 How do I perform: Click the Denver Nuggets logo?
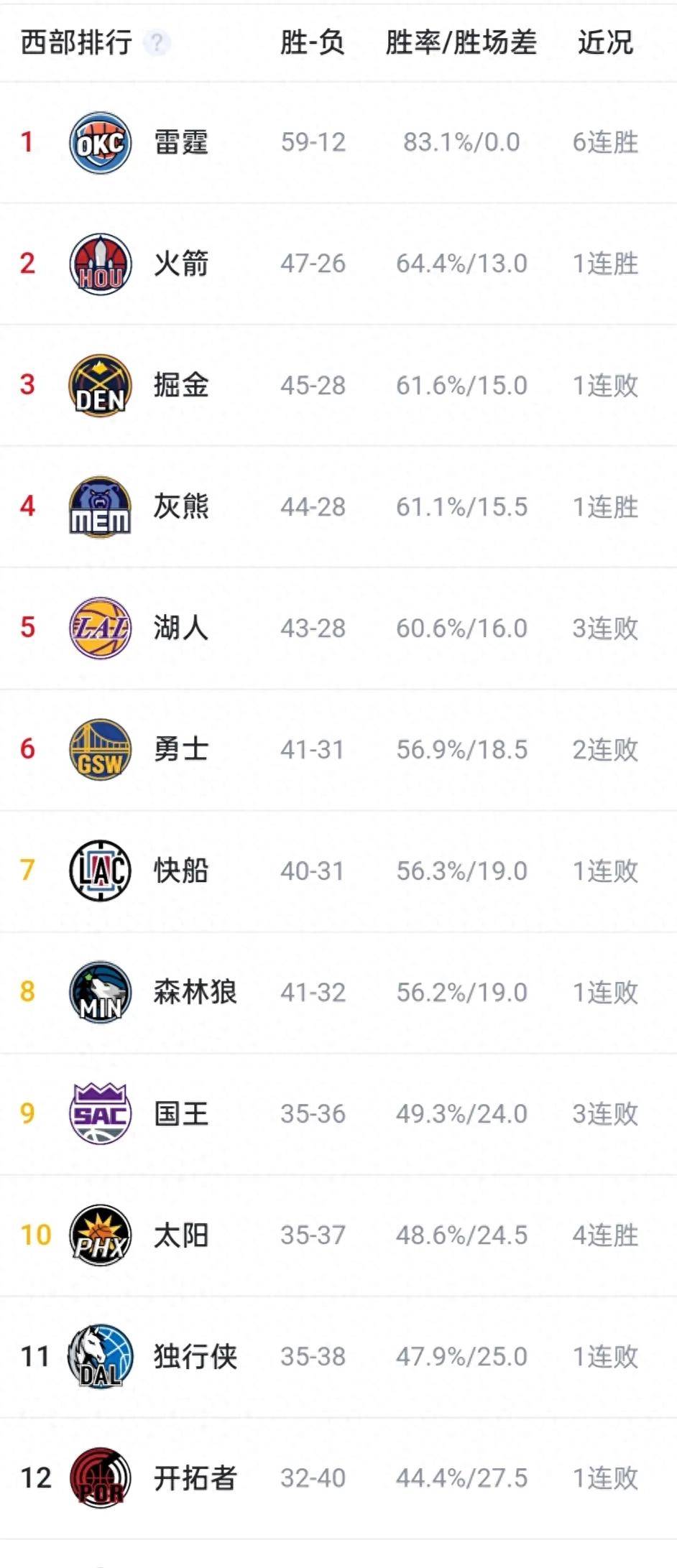[x=101, y=385]
